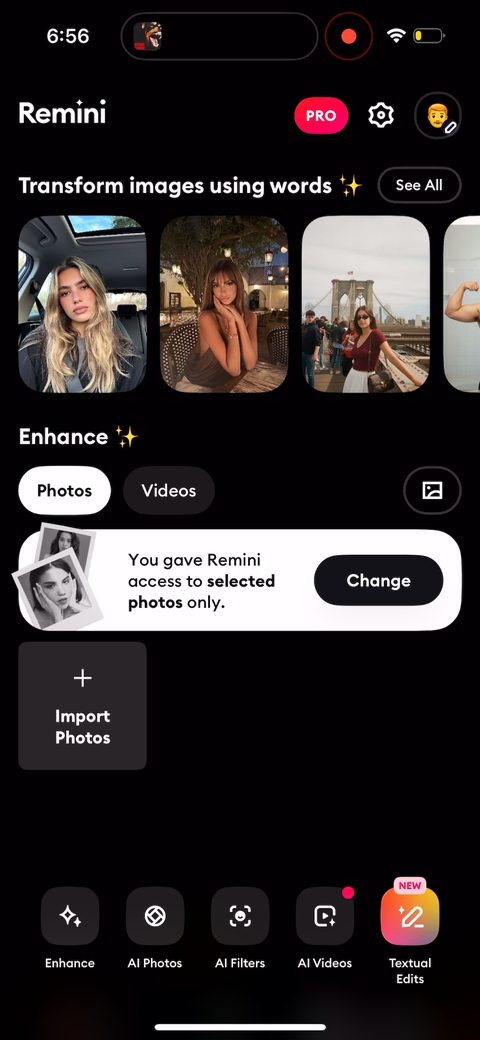The image size is (480, 1040).
Task: Open the blonde woman in car example
Action: tap(82, 304)
